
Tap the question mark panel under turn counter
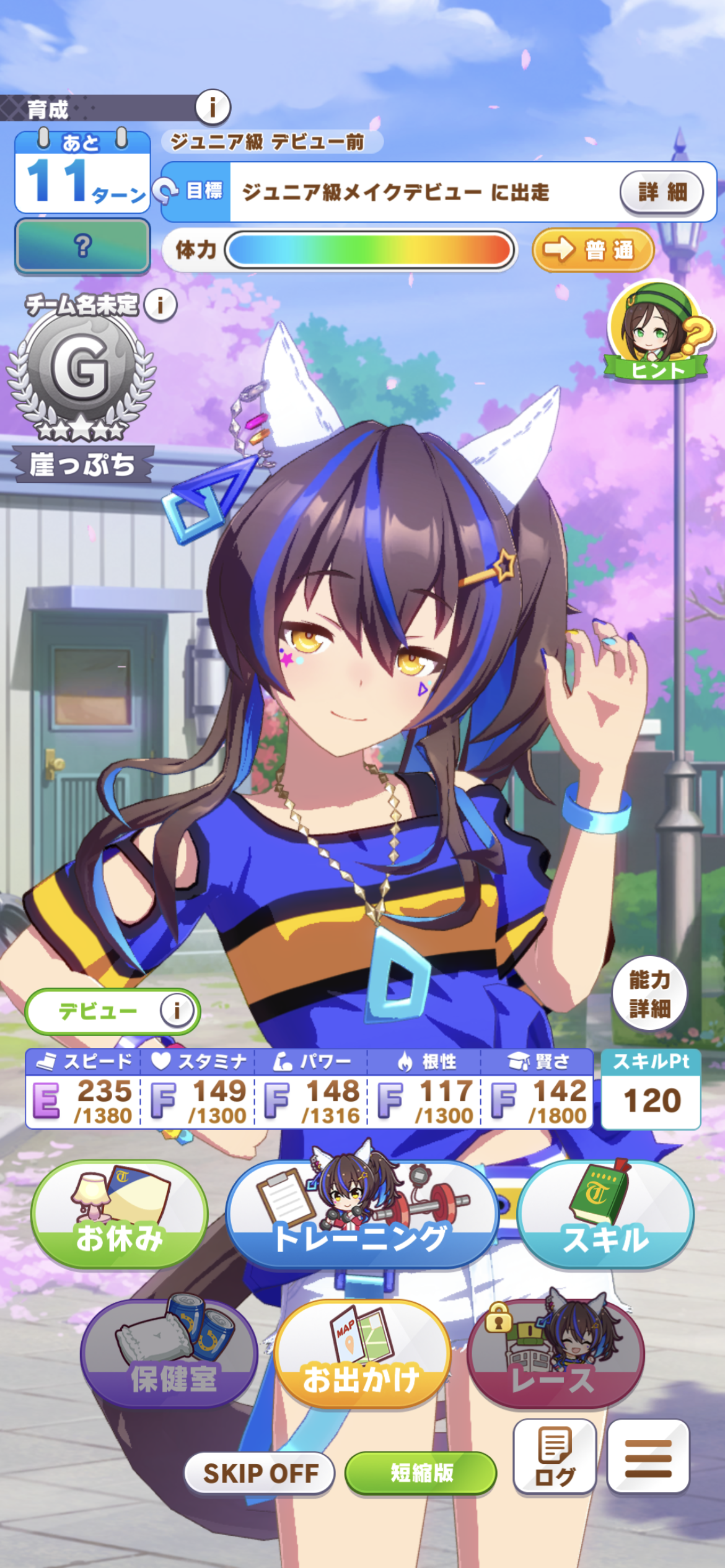tap(82, 246)
